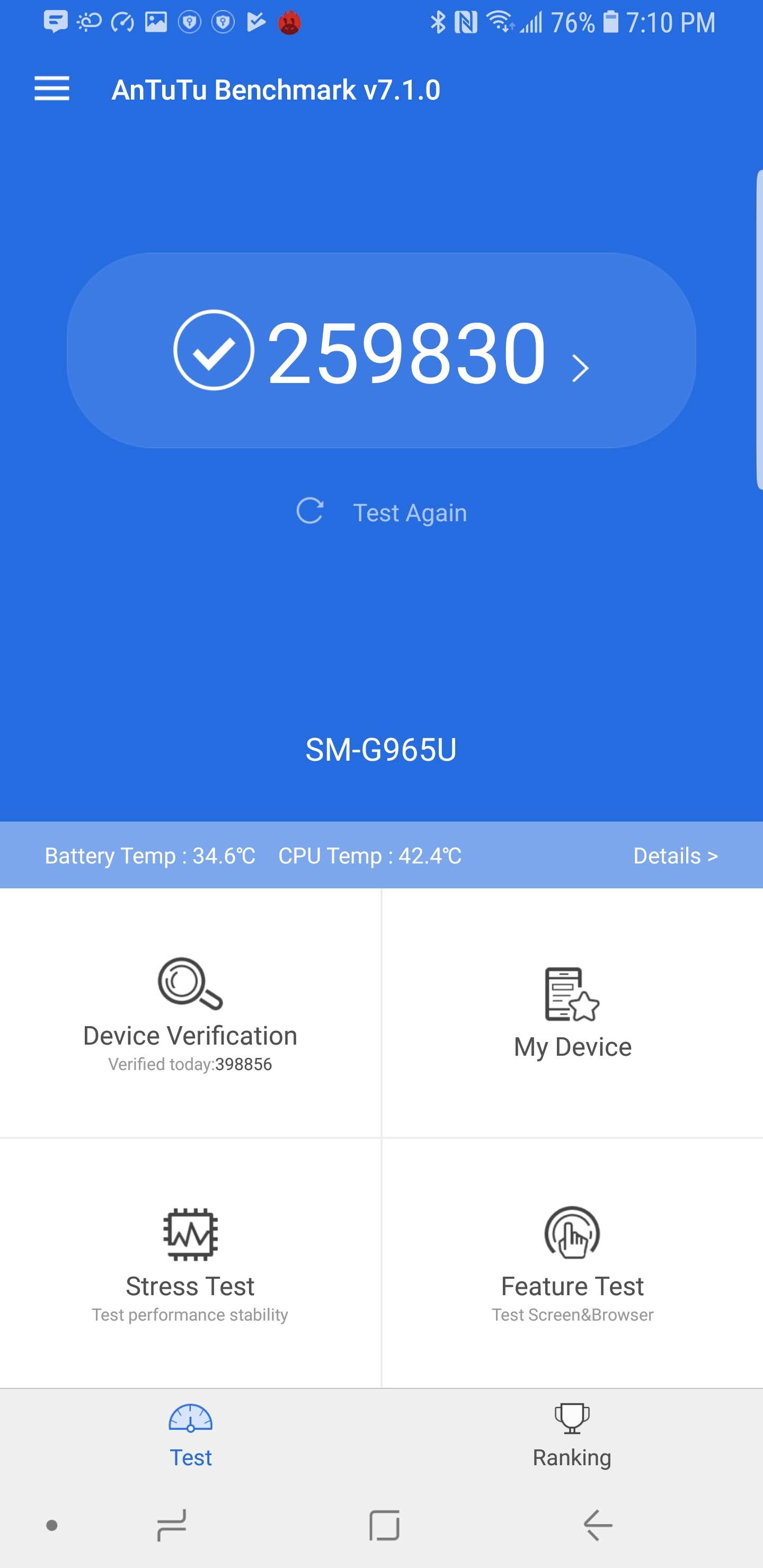This screenshot has width=763, height=1568.
Task: Open the hamburger drawer menu
Action: pos(52,89)
